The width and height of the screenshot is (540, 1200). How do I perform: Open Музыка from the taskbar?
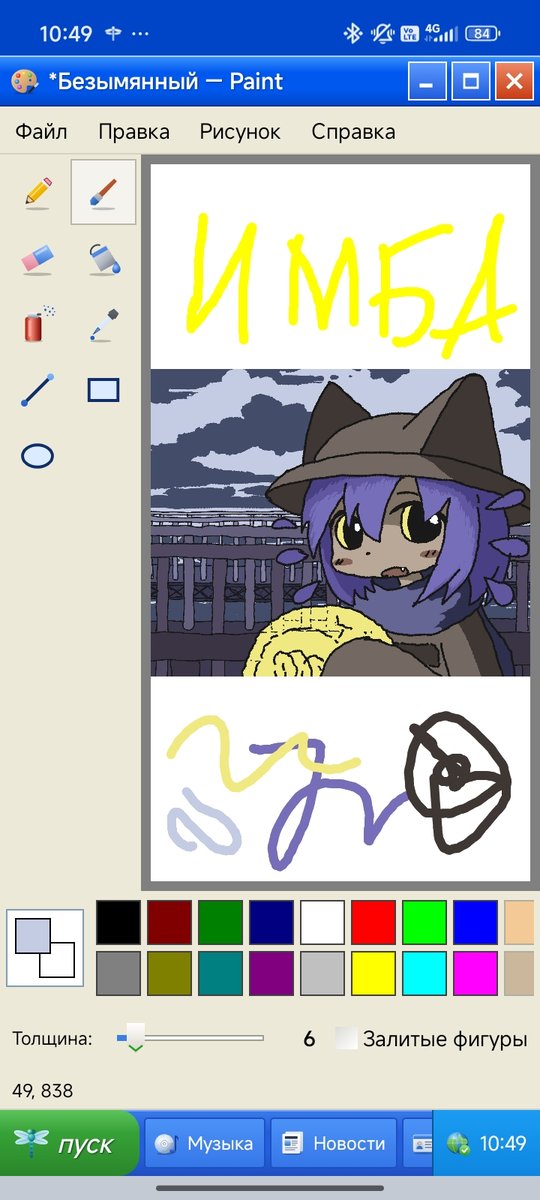tap(204, 1143)
